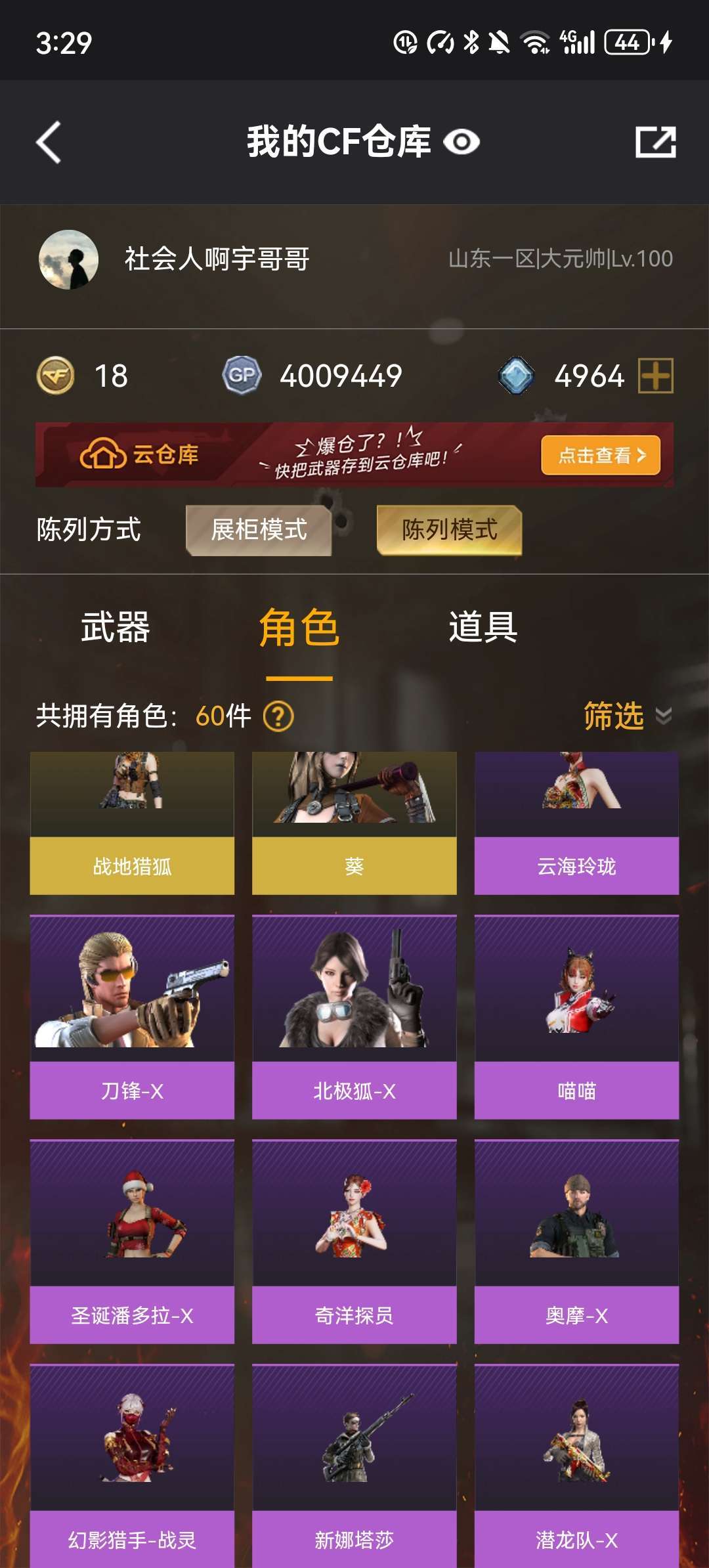The height and width of the screenshot is (1568, 709).
Task: View the 奇洋探员 character
Action: (354, 1241)
